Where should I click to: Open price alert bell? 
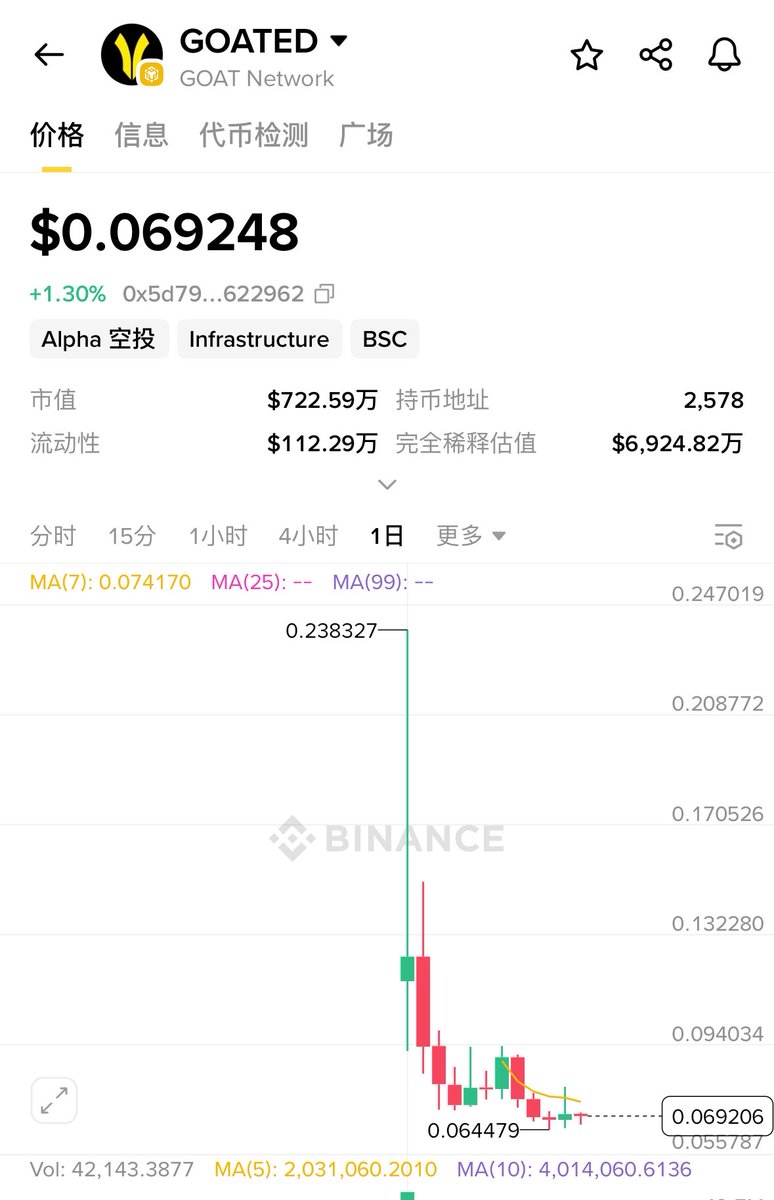(724, 55)
